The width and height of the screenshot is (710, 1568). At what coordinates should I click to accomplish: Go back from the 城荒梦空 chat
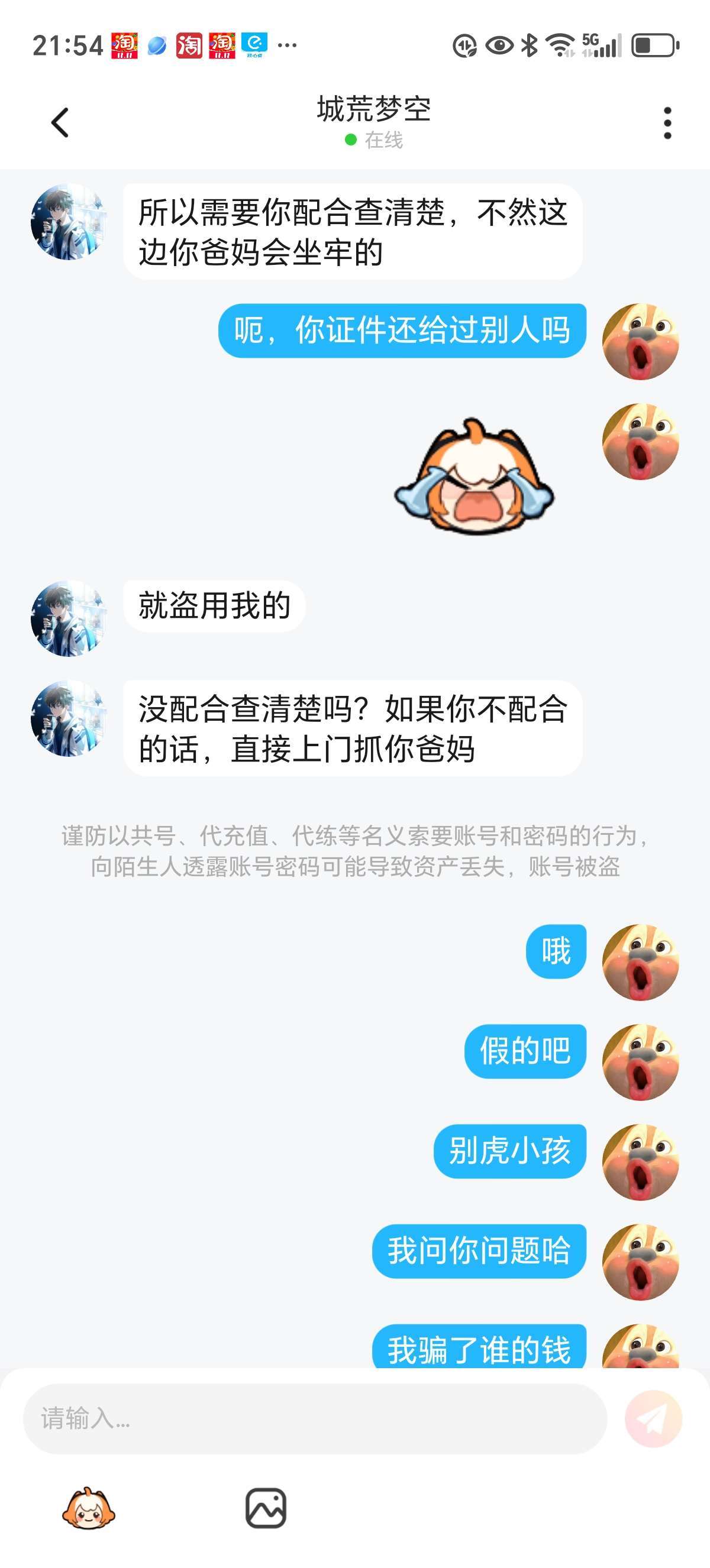pyautogui.click(x=60, y=123)
